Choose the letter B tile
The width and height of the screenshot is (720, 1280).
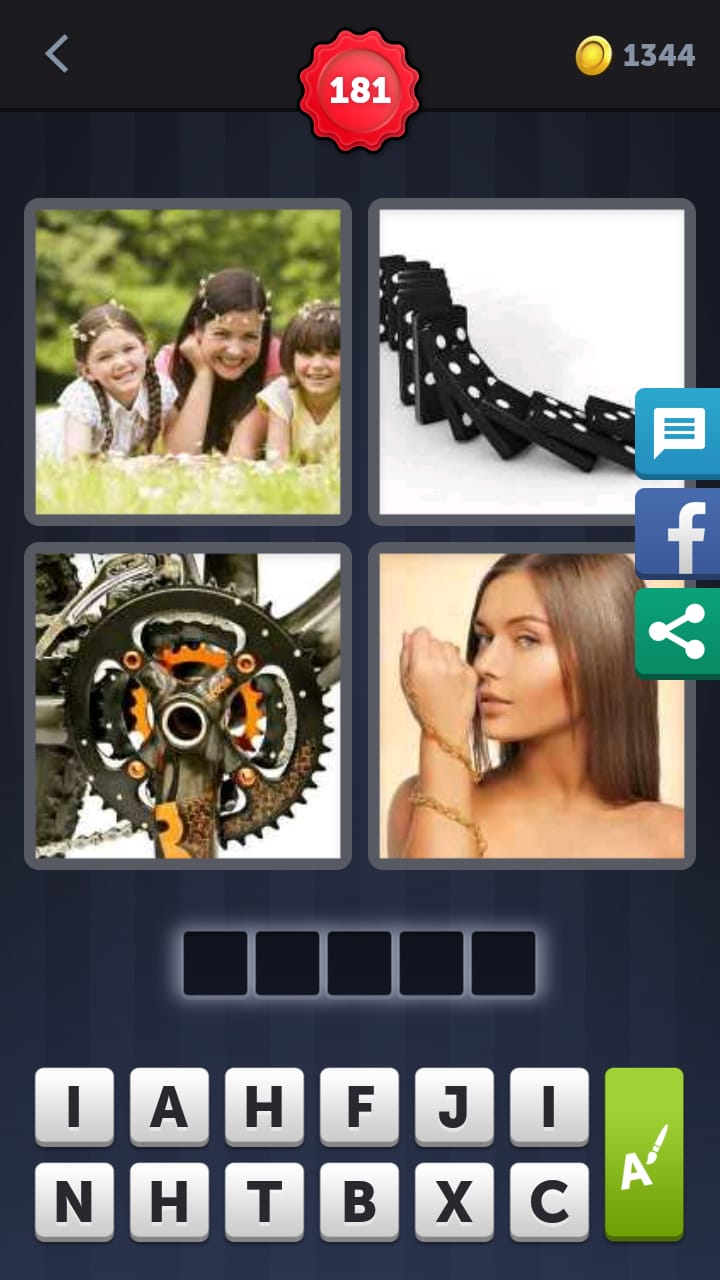click(x=359, y=1201)
